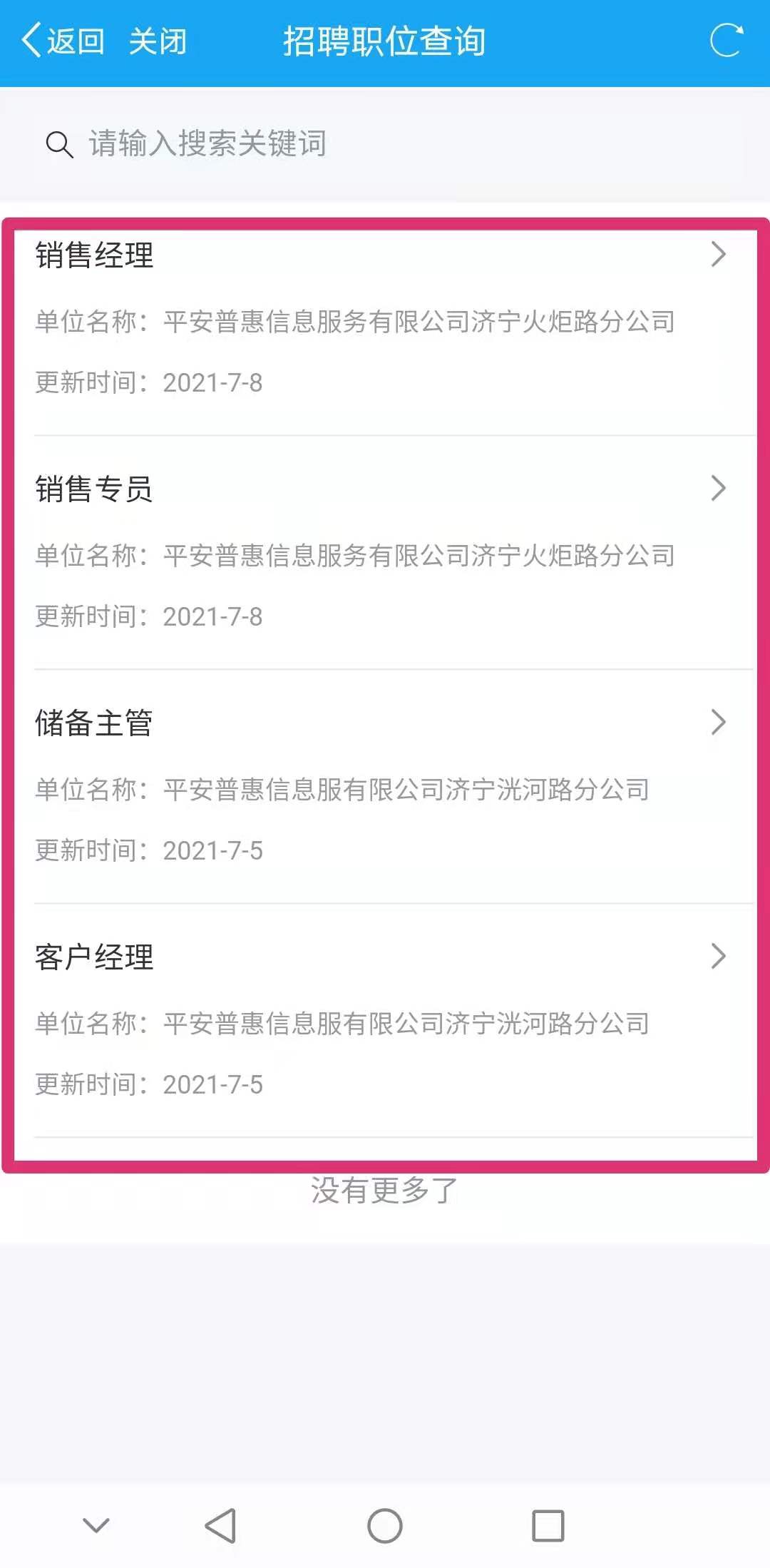This screenshot has width=770, height=1568.
Task: Open the recent apps overview
Action: (x=548, y=1526)
